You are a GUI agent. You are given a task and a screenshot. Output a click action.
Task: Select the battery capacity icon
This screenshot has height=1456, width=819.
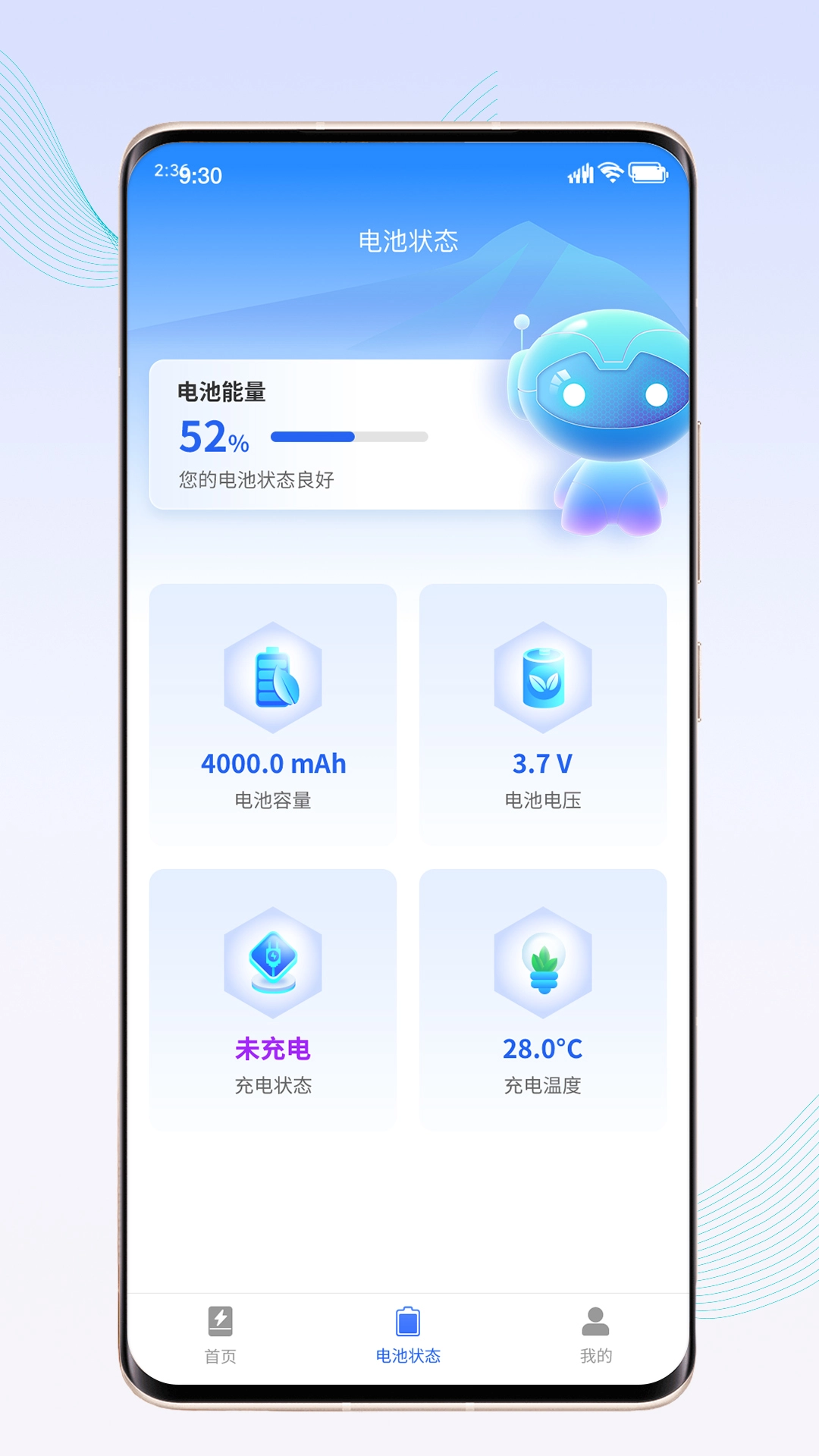click(273, 679)
